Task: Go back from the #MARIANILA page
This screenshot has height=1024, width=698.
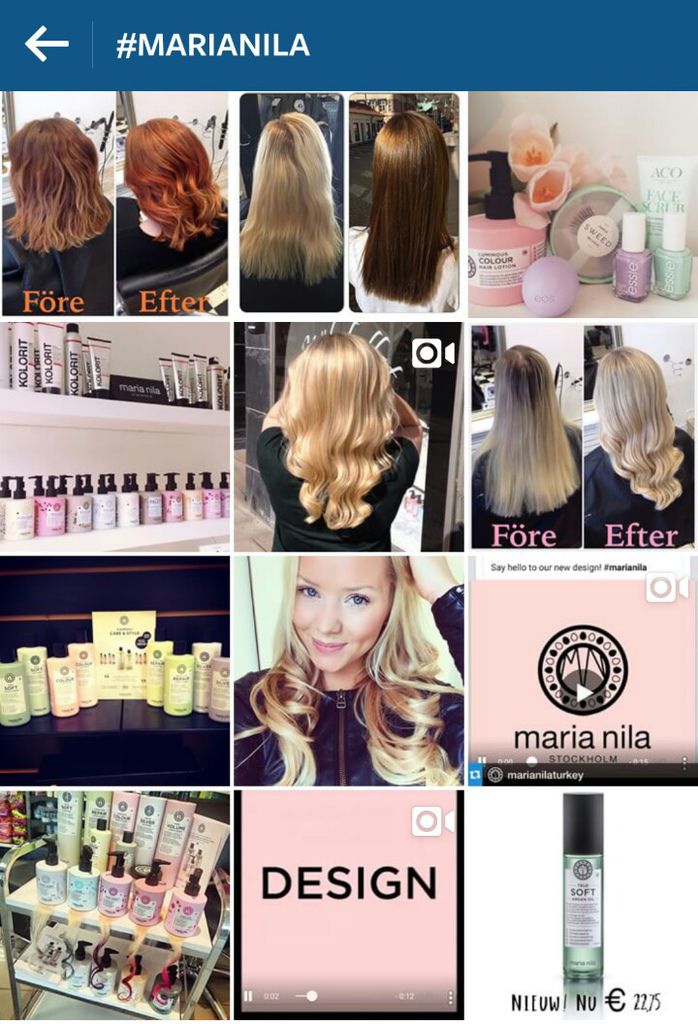Action: tap(47, 45)
